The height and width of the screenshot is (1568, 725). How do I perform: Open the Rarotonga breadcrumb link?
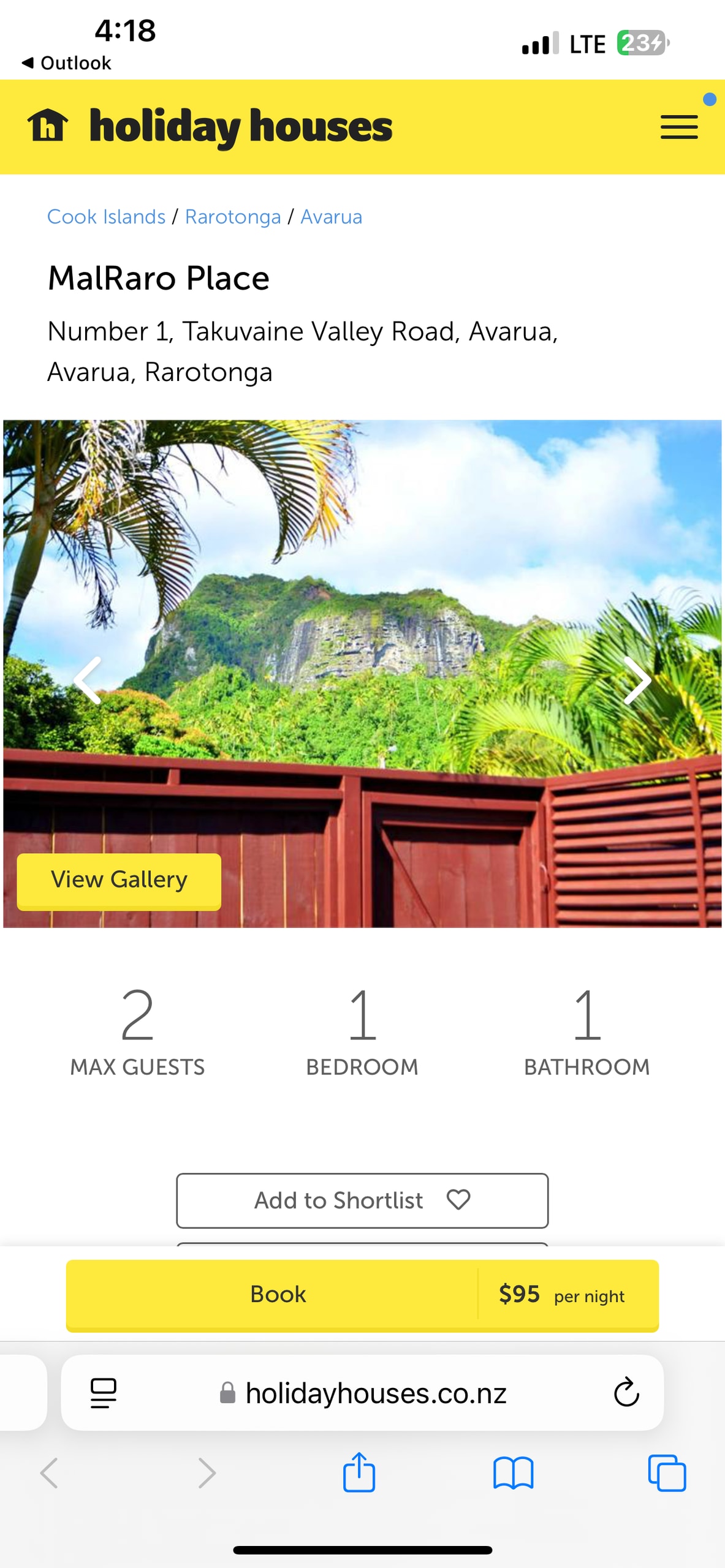point(233,217)
